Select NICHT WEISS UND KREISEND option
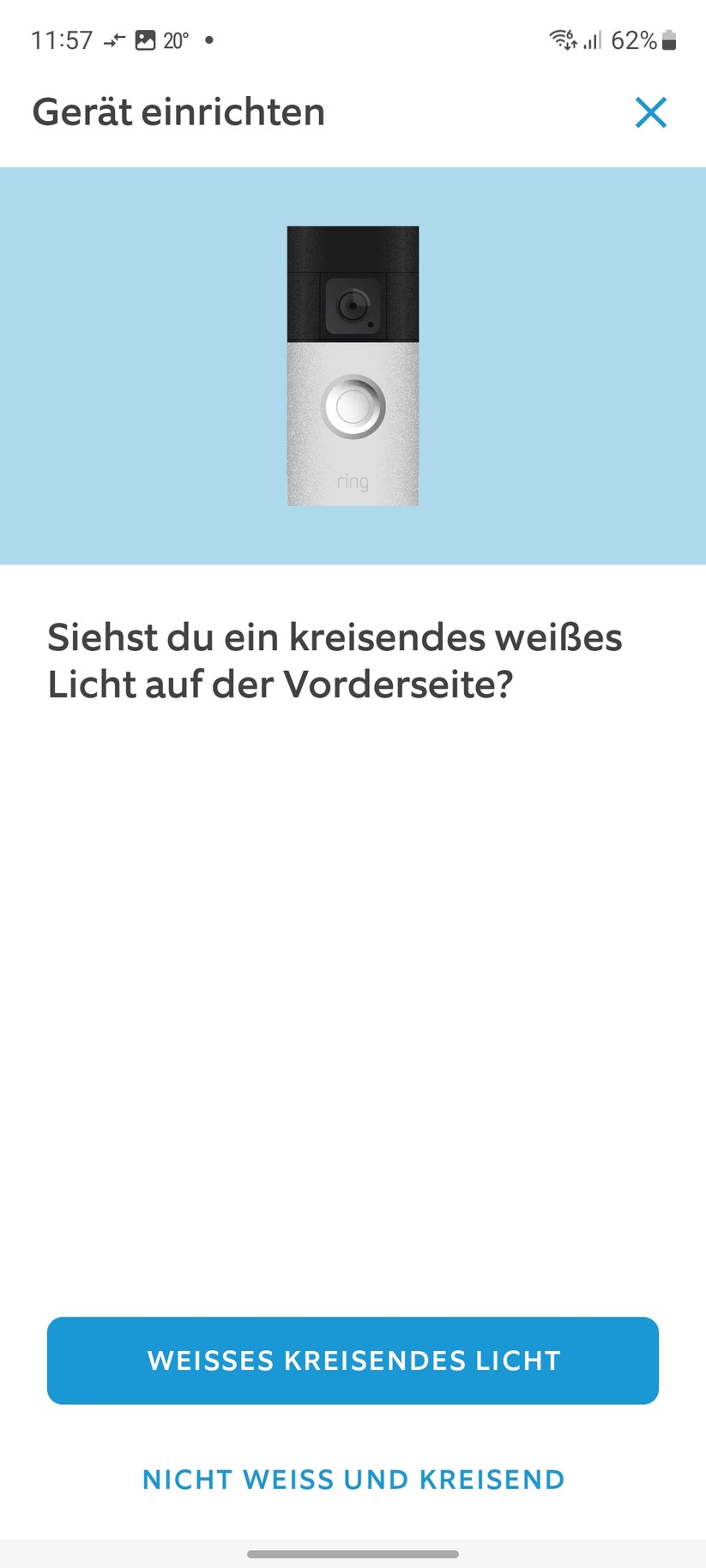Screen dimensions: 706x1568 point(353,1479)
